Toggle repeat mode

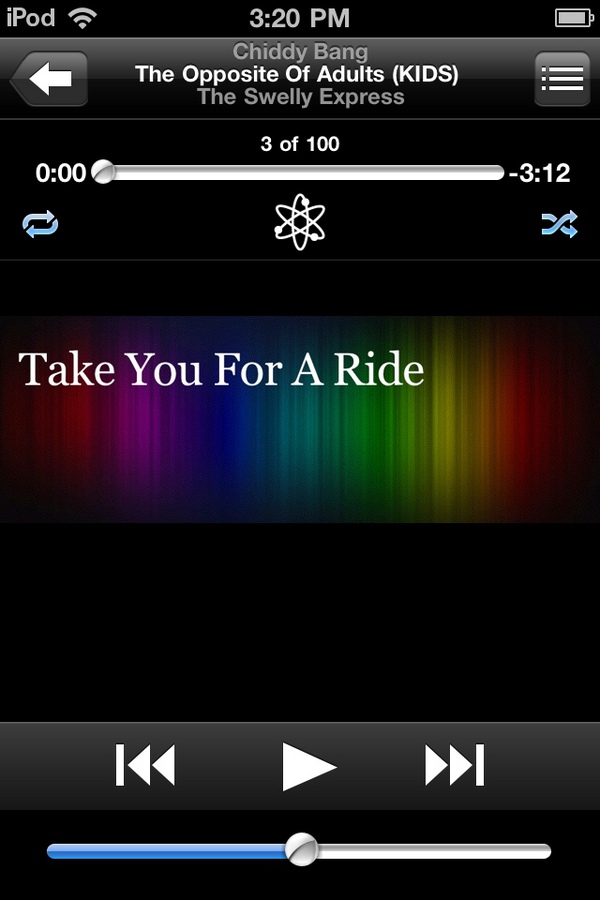[x=41, y=224]
